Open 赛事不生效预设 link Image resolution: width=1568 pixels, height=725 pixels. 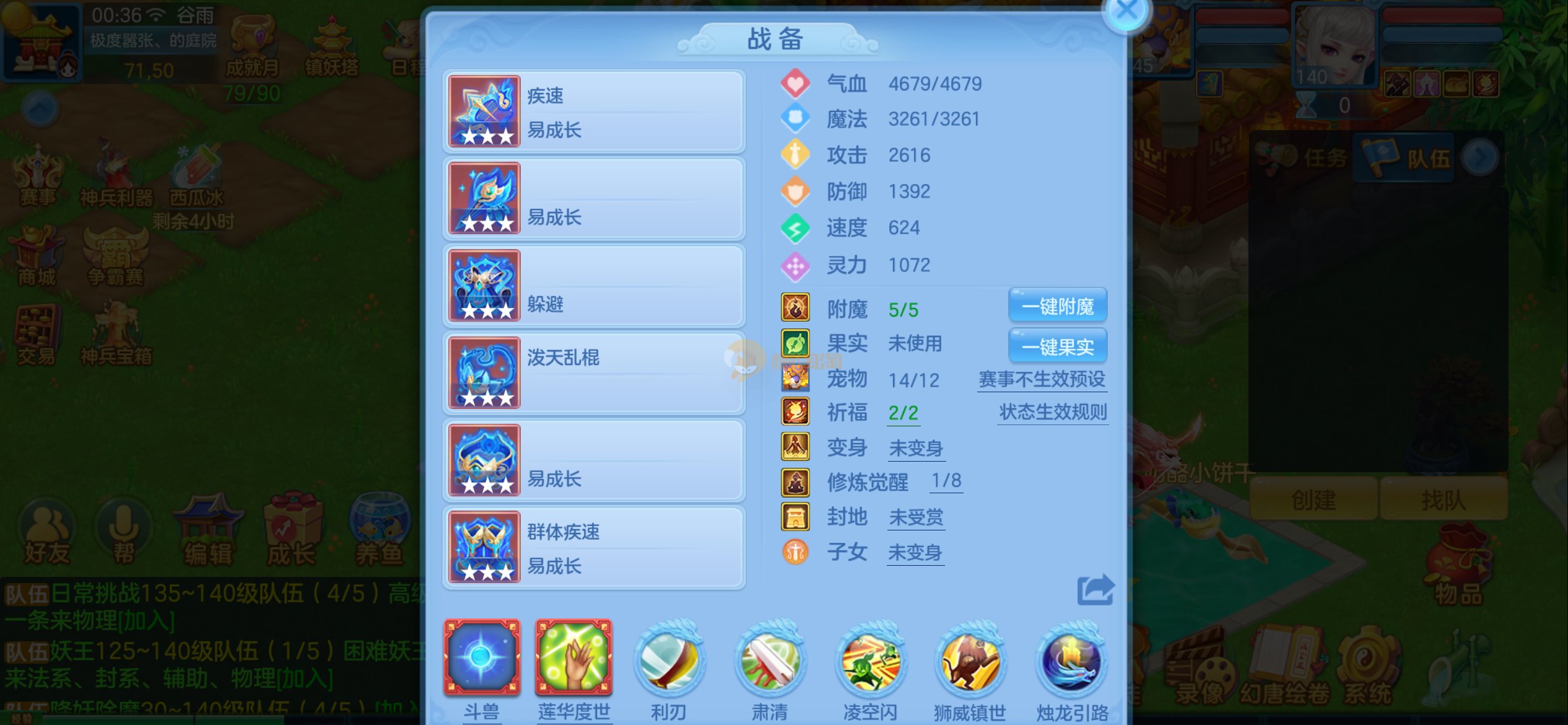(1042, 379)
